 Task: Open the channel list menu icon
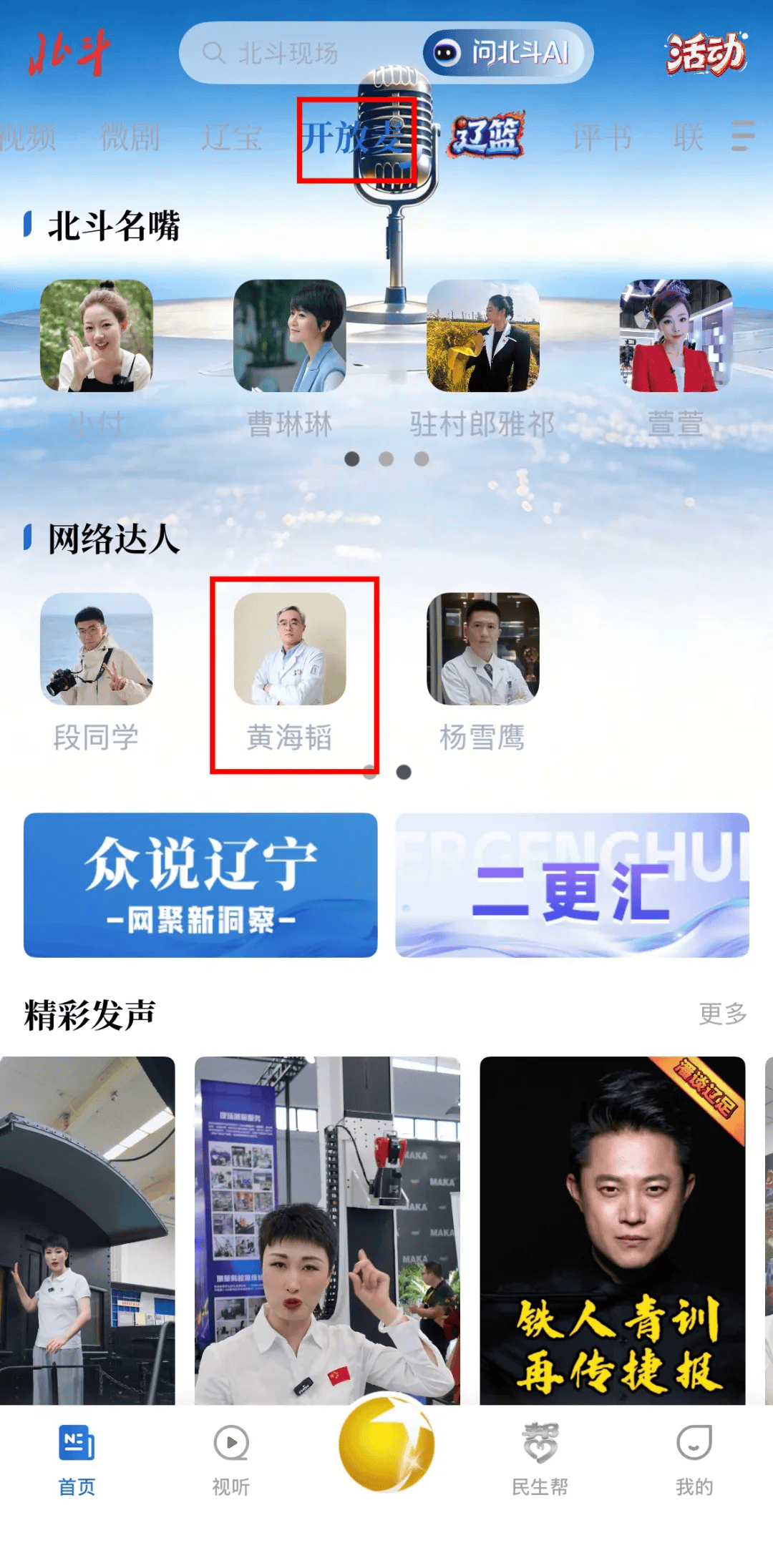tap(742, 136)
